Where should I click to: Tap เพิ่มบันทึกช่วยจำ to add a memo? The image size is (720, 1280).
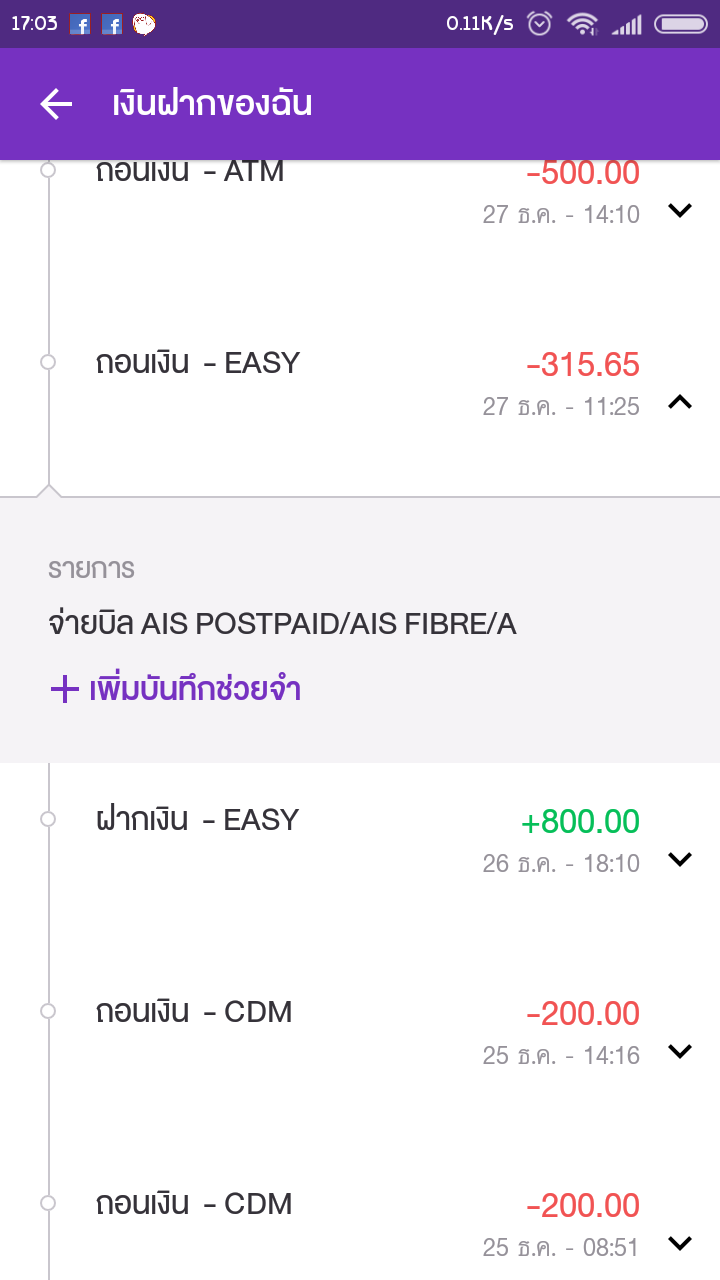point(176,689)
